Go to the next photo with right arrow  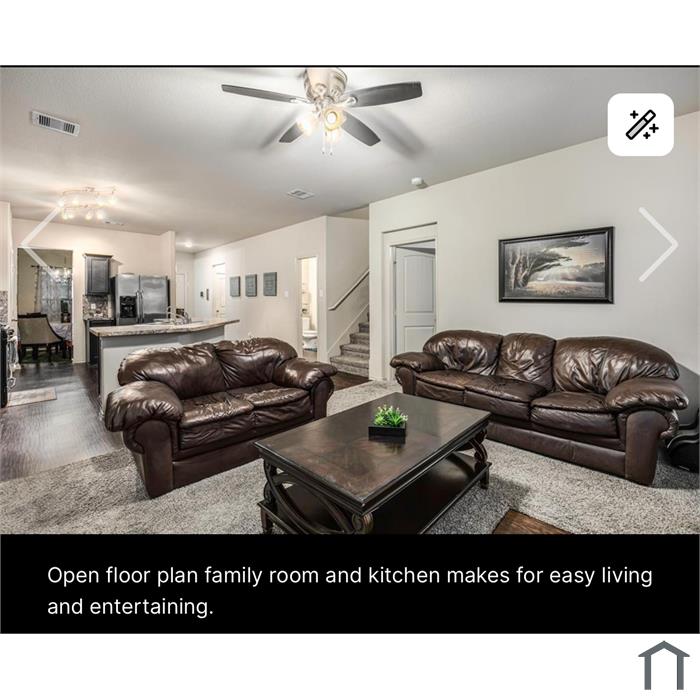pyautogui.click(x=657, y=245)
